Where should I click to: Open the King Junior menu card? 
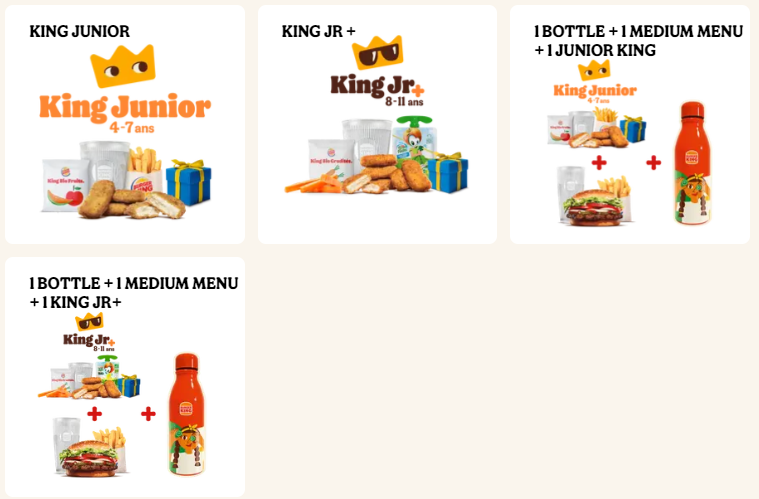pos(124,125)
